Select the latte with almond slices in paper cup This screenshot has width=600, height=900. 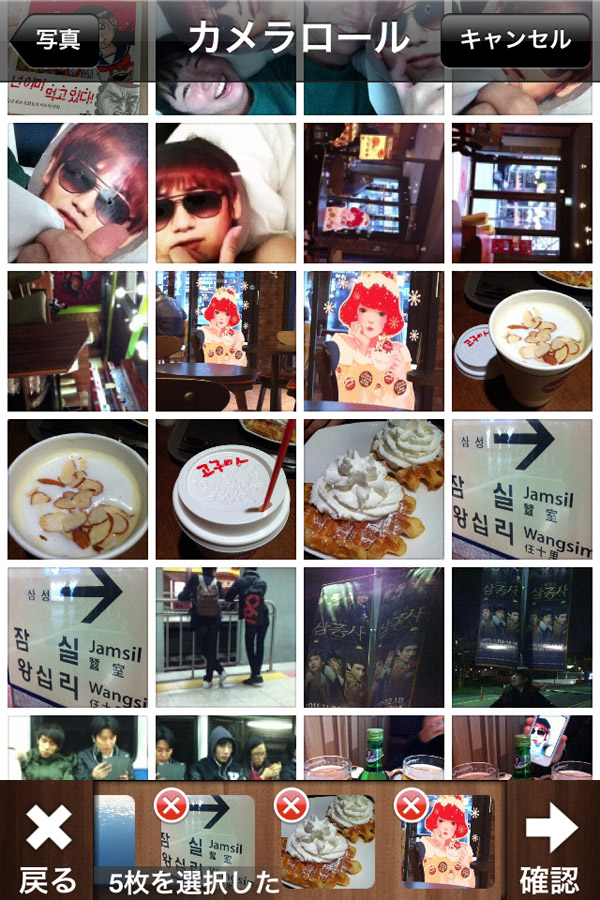click(x=522, y=341)
